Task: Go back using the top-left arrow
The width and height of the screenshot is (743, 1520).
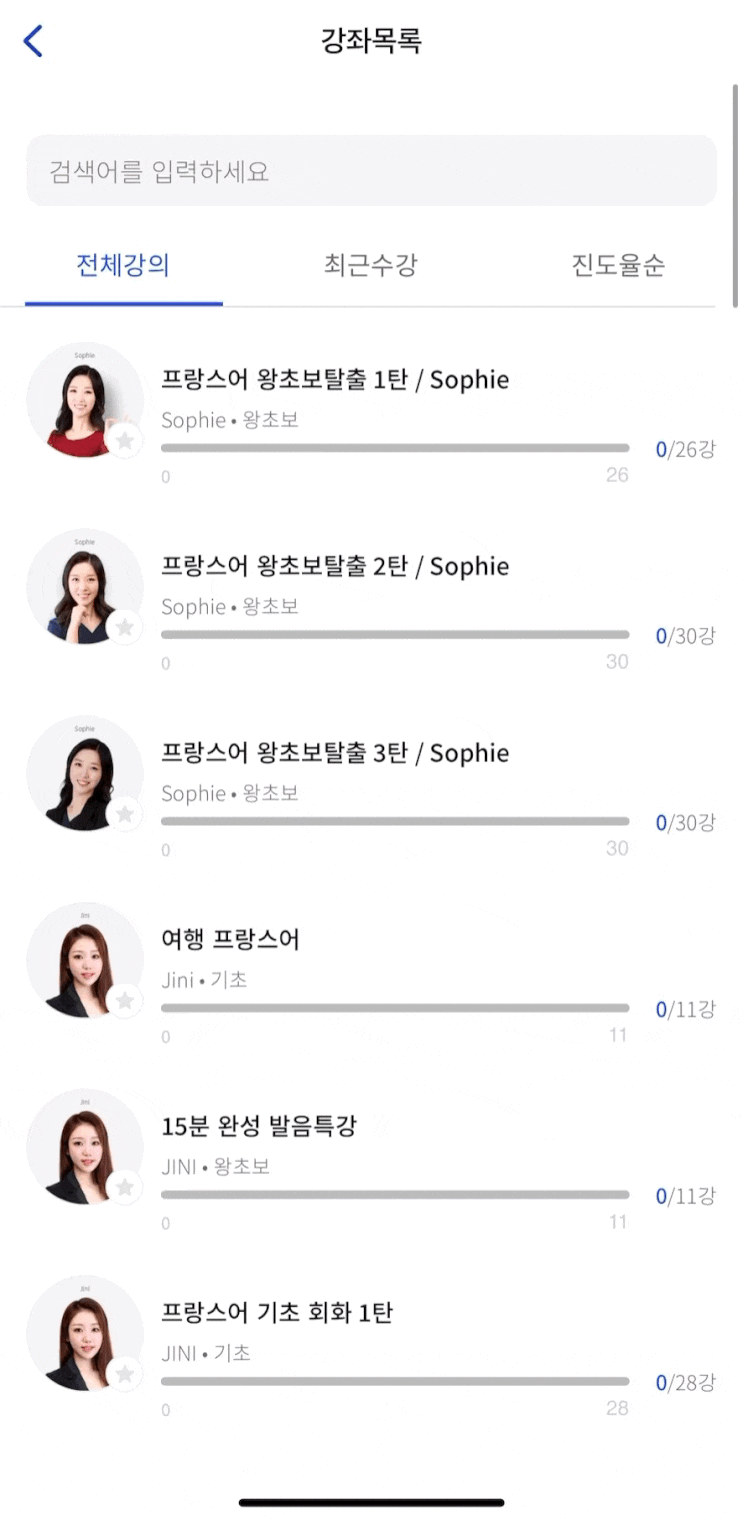Action: click(33, 41)
